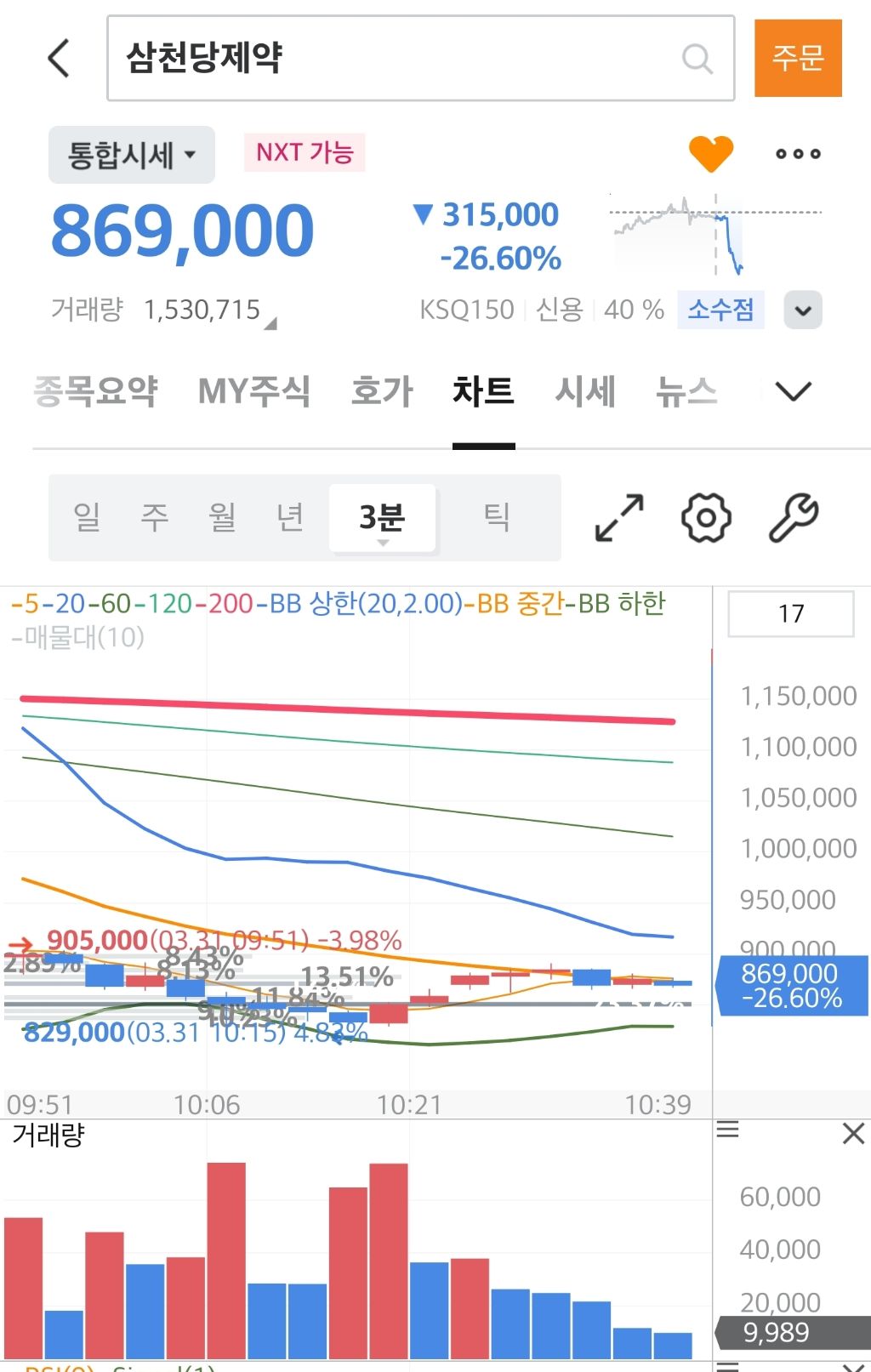Select the 월 monthly chart period

pos(222,516)
